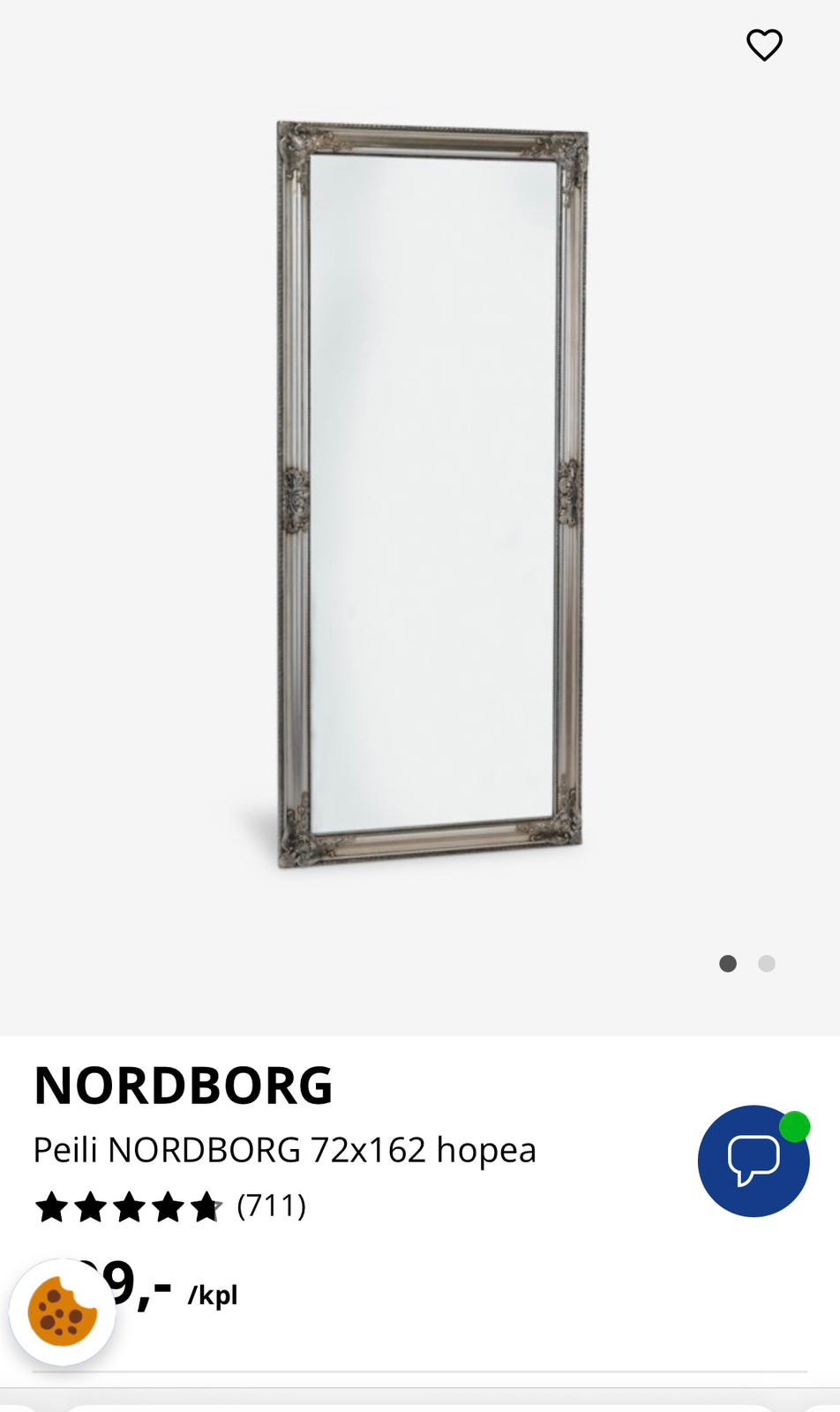Open the 711 customer reviews
The height and width of the screenshot is (1412, 840).
[x=271, y=1205]
